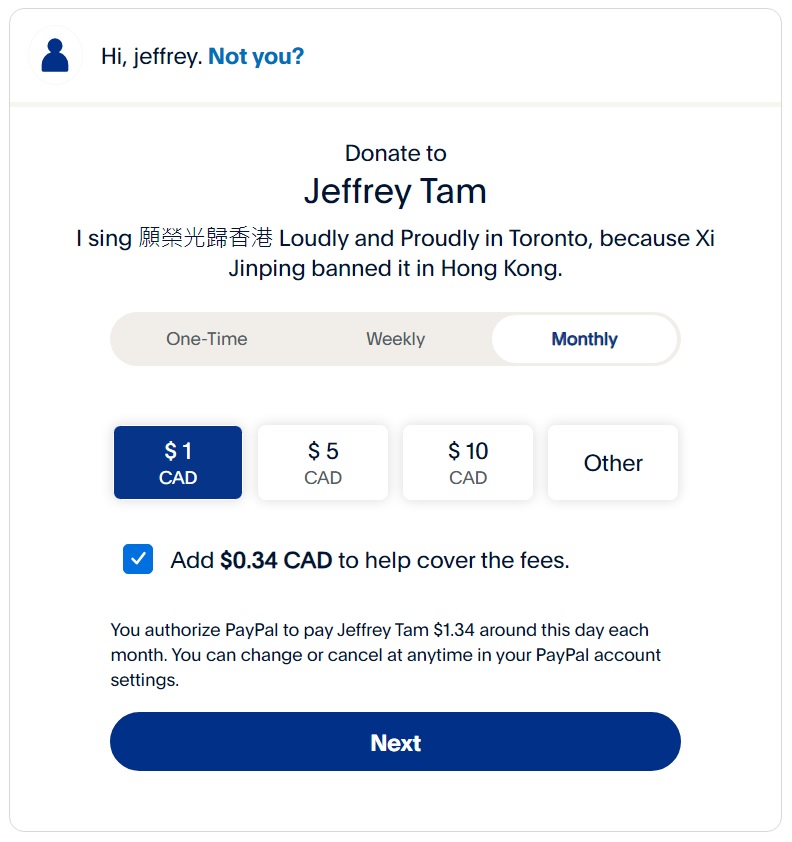Tap the "Not you?" link
Screen dimensions: 792x842
(x=256, y=56)
